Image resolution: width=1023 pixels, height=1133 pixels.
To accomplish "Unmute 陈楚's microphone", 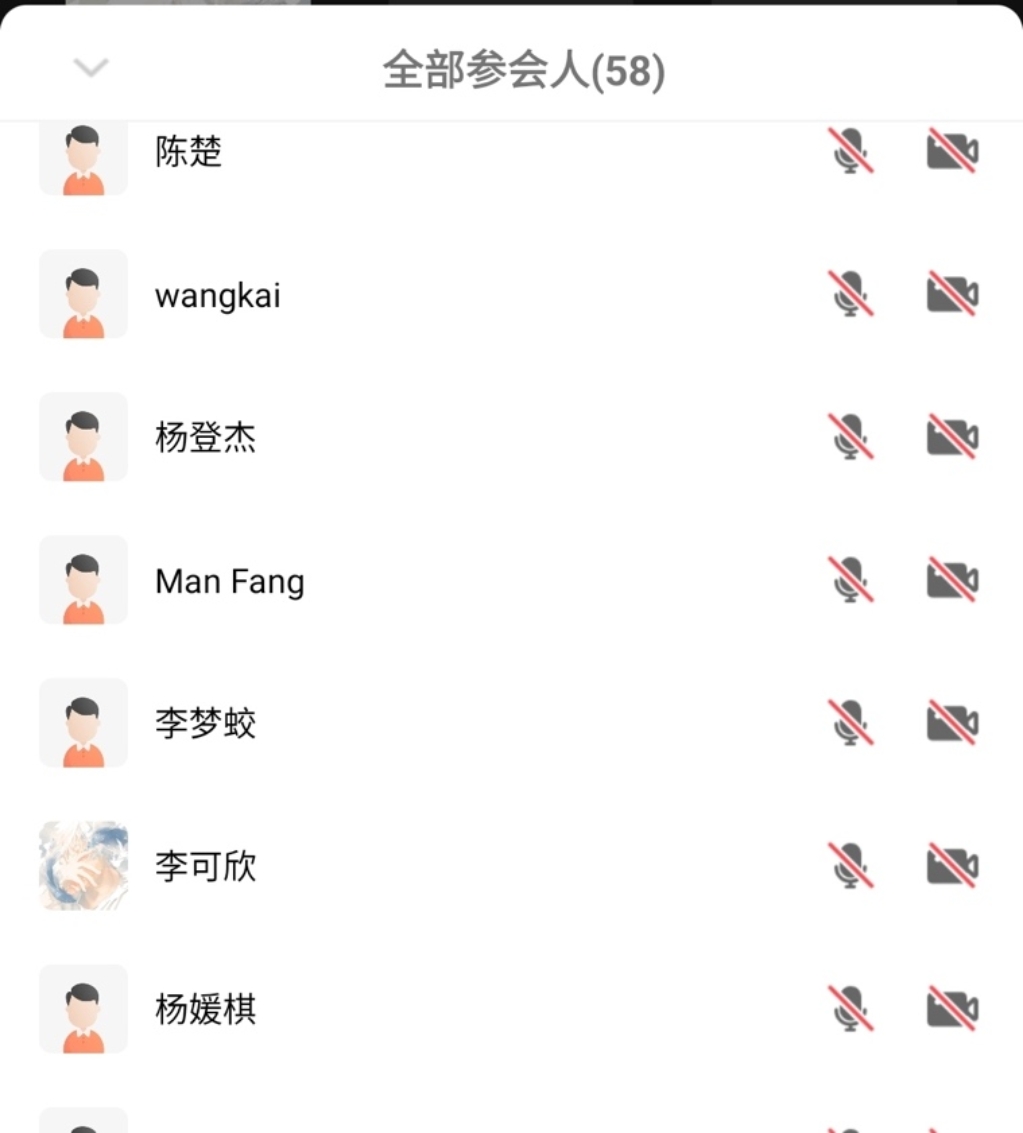I will (851, 152).
